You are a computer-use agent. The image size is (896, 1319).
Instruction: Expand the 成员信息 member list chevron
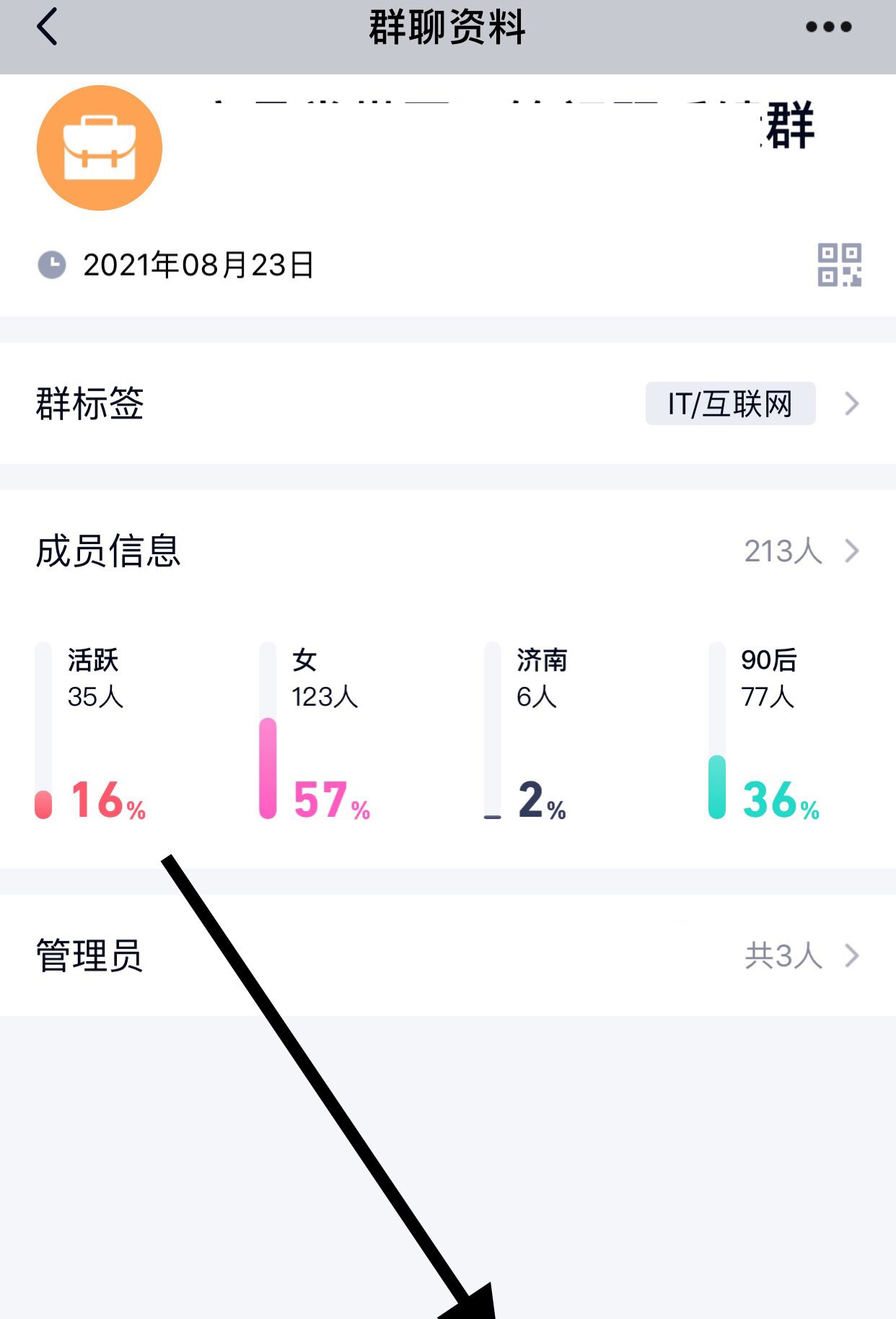853,551
